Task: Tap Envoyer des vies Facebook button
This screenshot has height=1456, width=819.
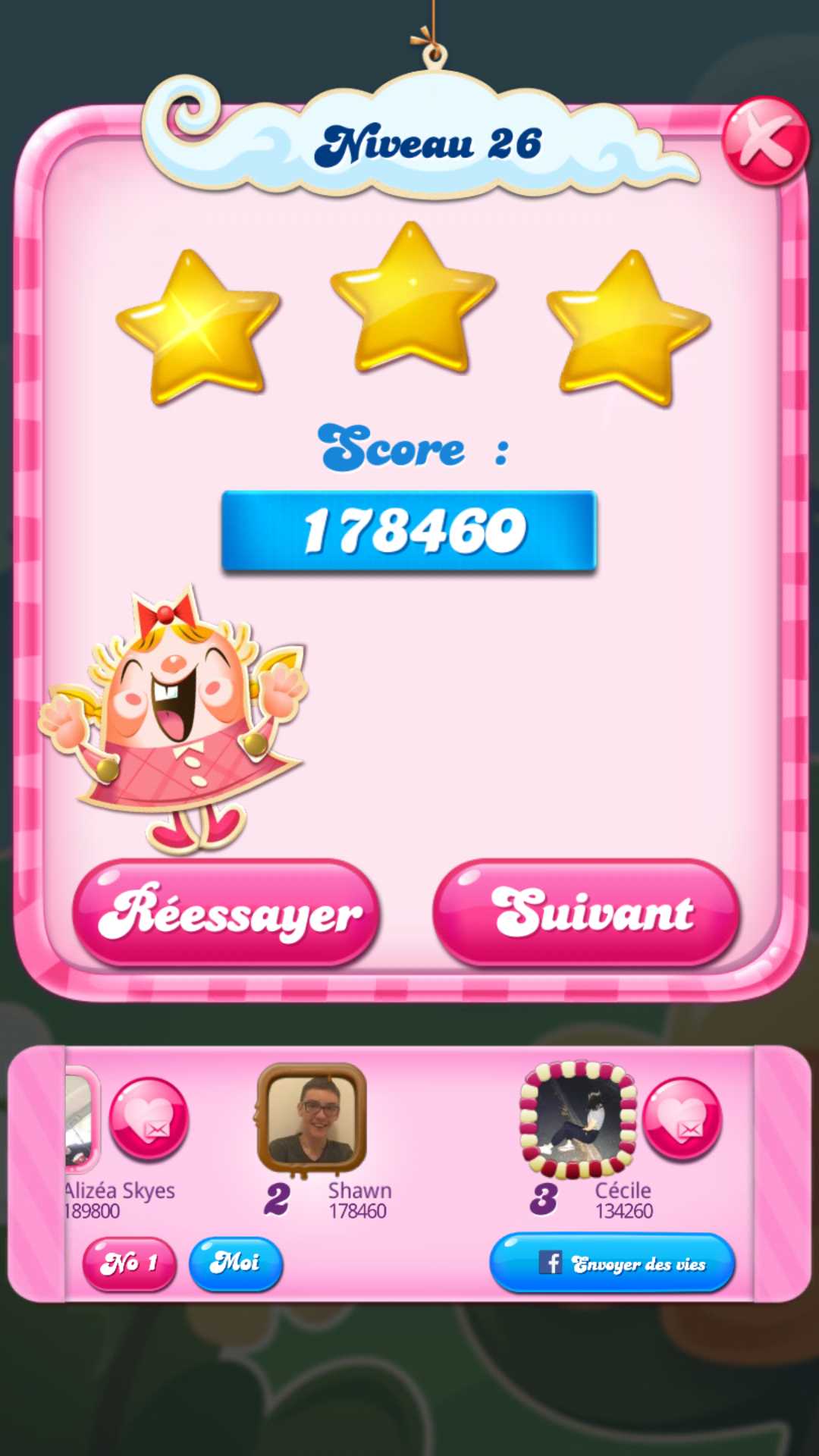Action: tap(612, 1263)
